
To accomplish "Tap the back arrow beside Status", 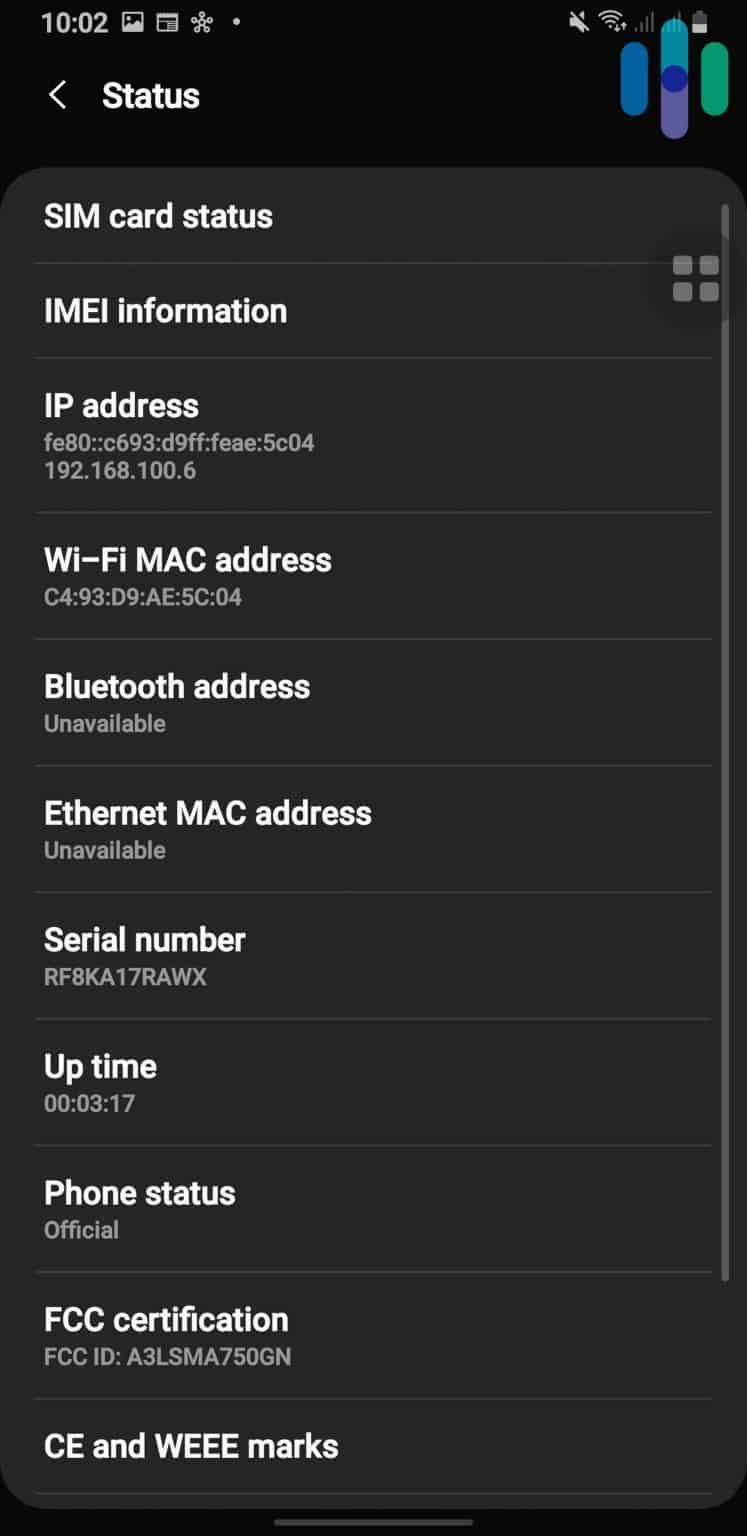I will coord(57,95).
